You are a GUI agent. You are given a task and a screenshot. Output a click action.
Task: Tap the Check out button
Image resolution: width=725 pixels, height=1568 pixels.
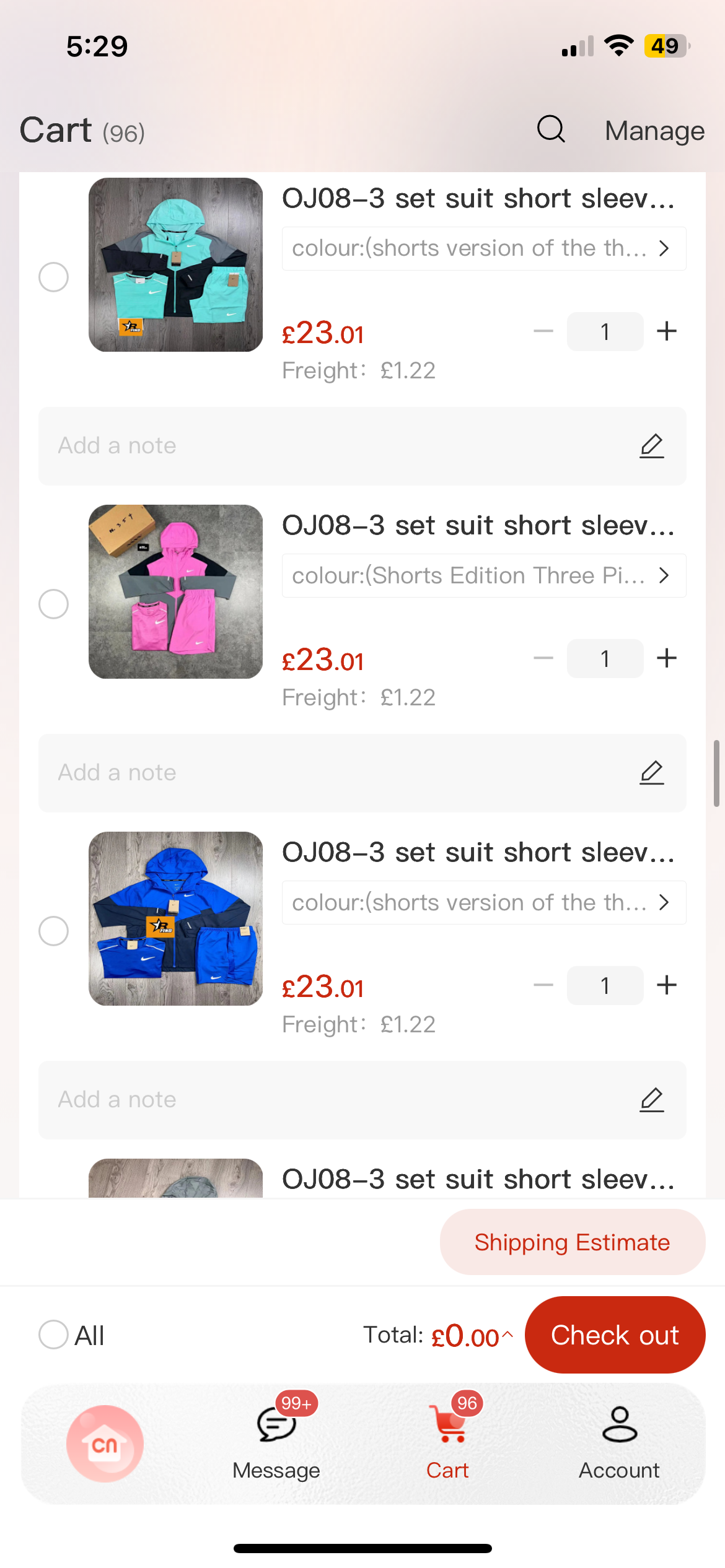coord(615,1335)
